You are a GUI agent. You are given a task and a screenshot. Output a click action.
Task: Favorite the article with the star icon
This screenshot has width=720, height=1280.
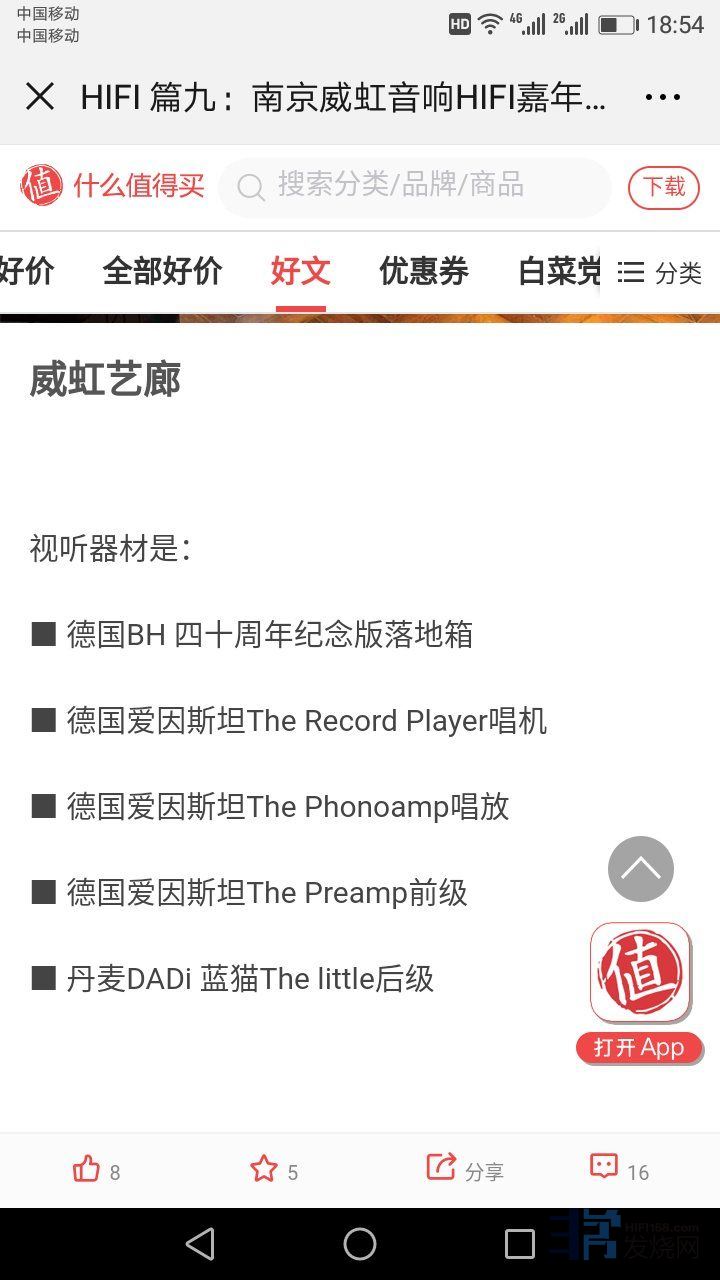pyautogui.click(x=264, y=1169)
